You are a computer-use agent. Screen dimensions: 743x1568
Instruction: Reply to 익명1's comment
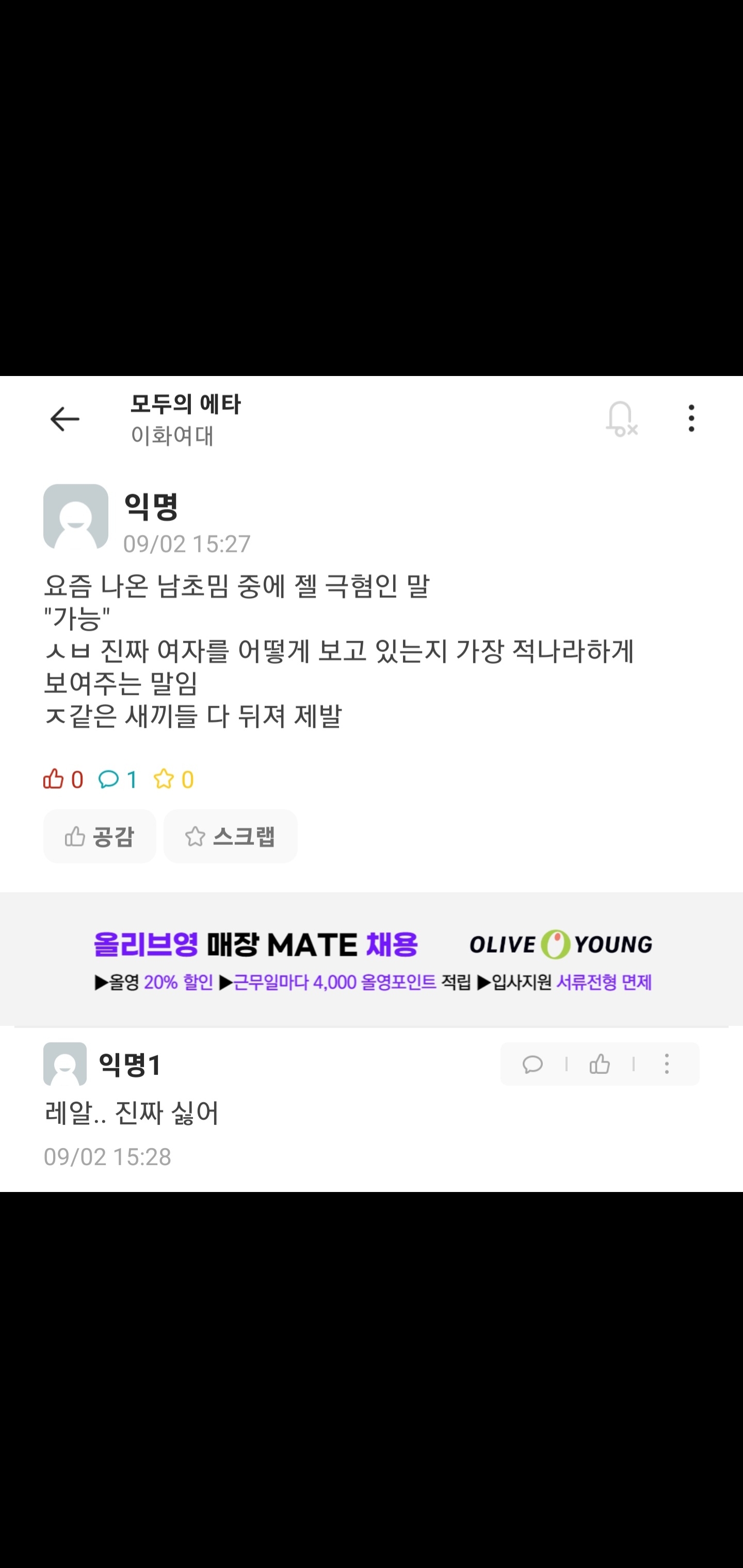pyautogui.click(x=532, y=1064)
